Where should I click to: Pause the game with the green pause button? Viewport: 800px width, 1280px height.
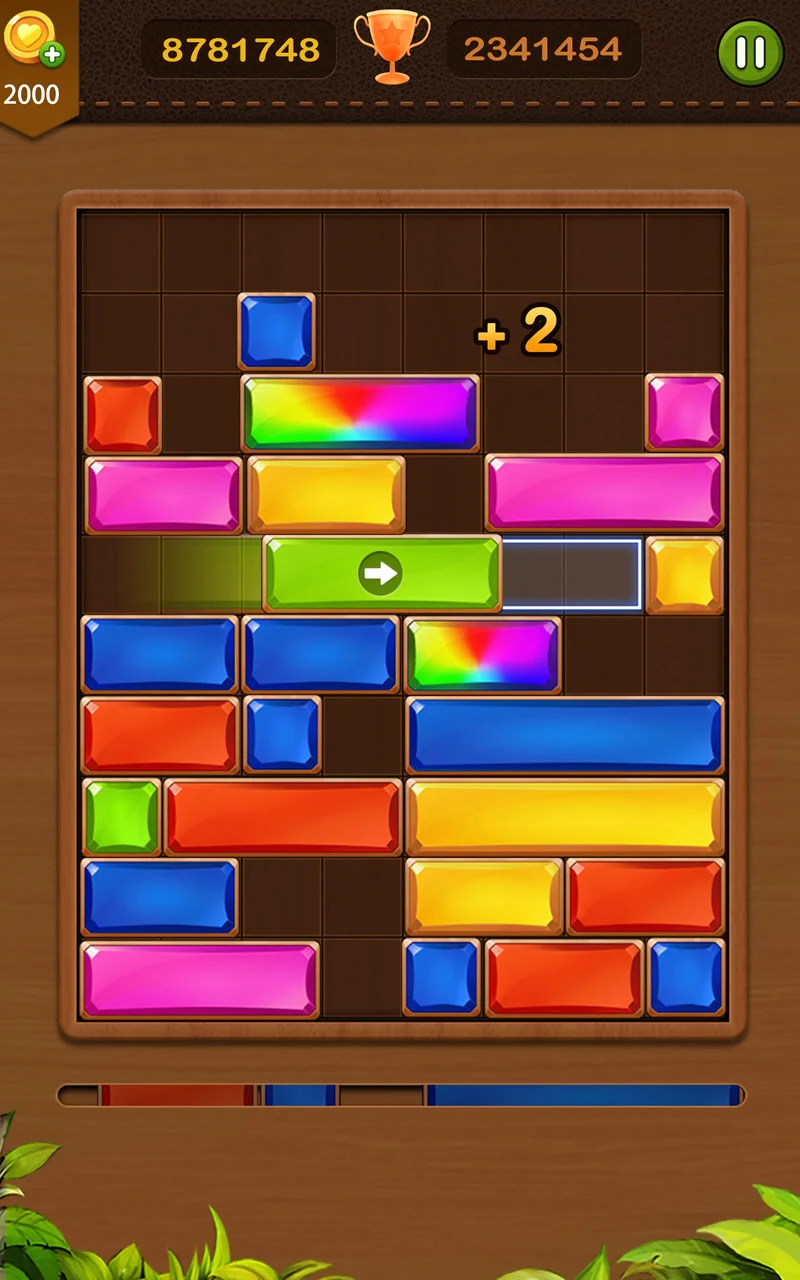750,52
